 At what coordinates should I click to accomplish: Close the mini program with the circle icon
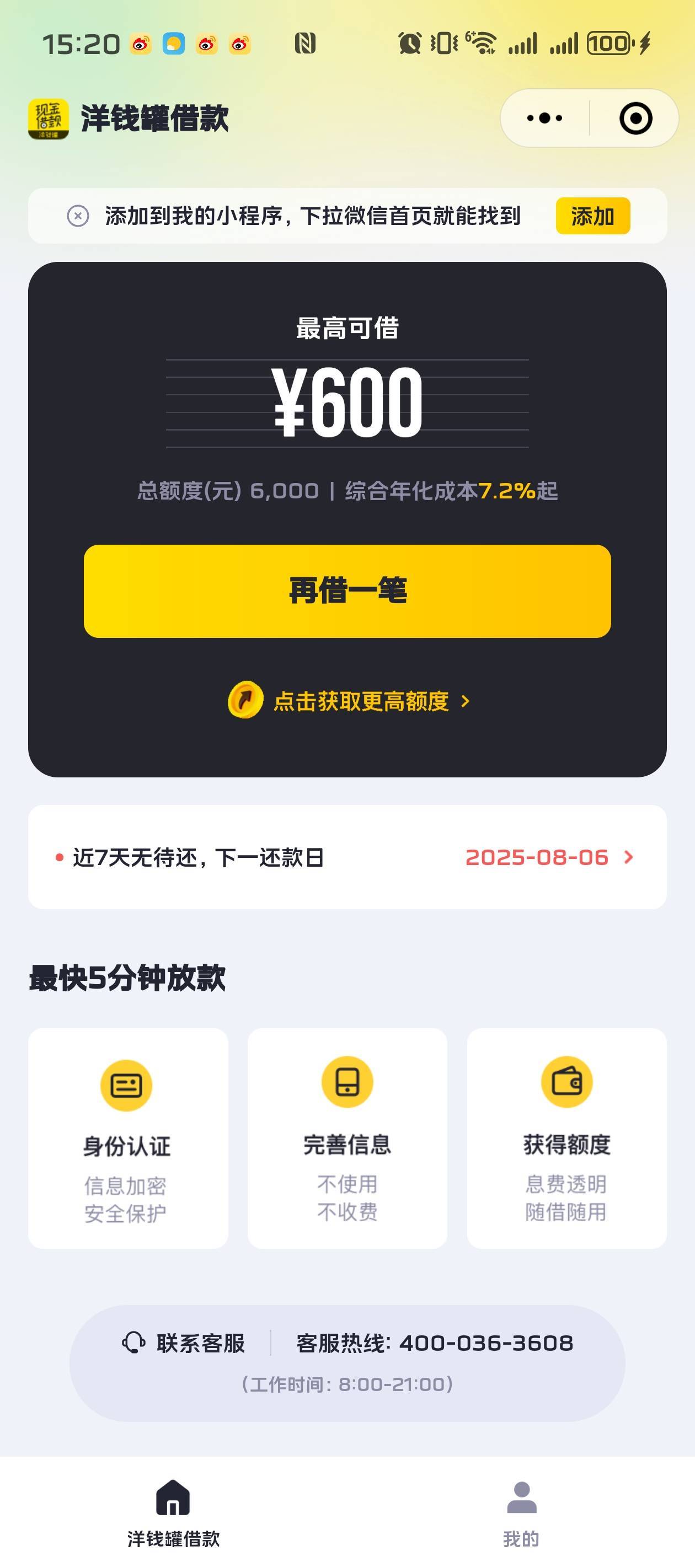click(x=635, y=118)
